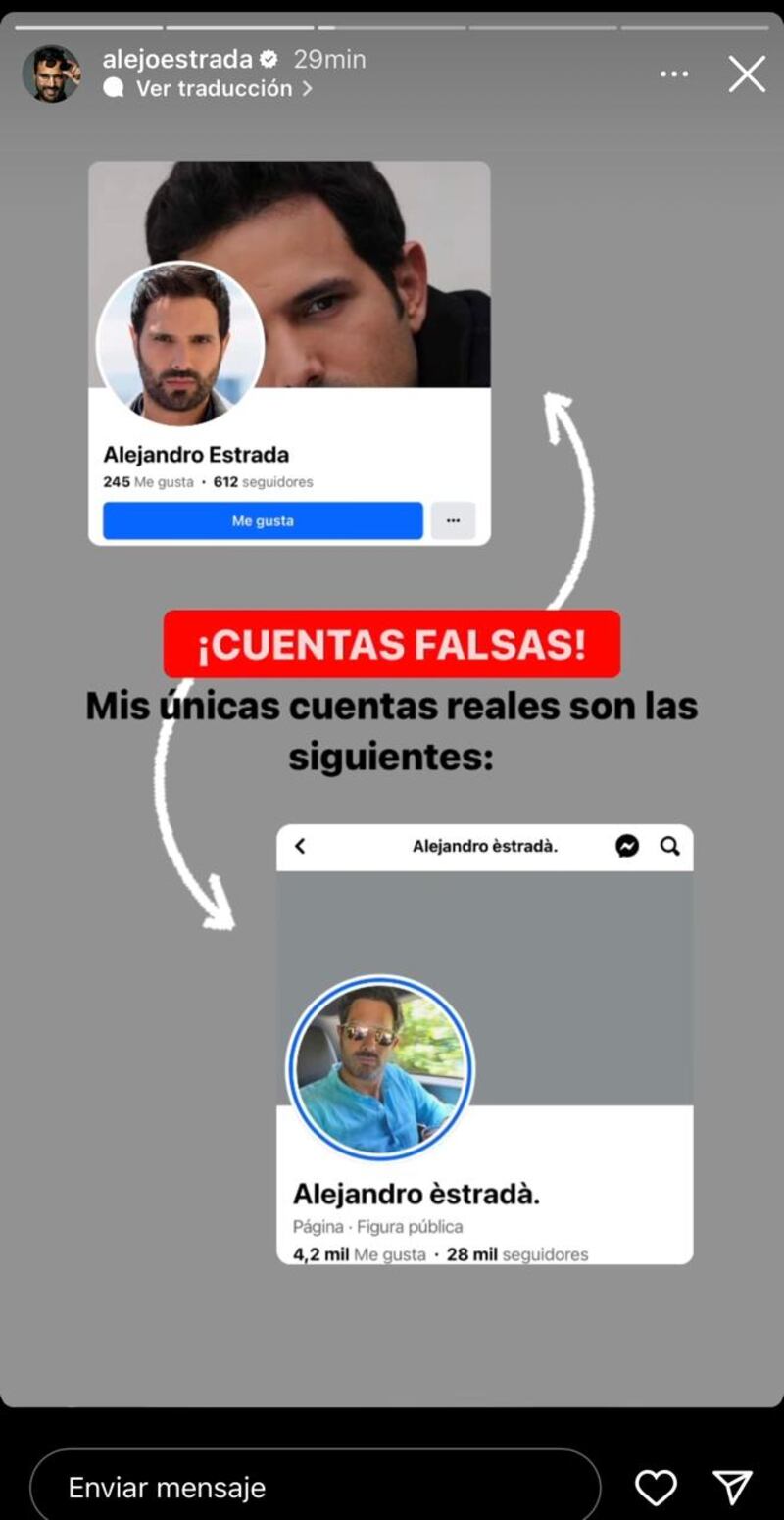Image resolution: width=784 pixels, height=1520 pixels.
Task: Tap the back arrow on the embedded Facebook profile
Action: [299, 846]
